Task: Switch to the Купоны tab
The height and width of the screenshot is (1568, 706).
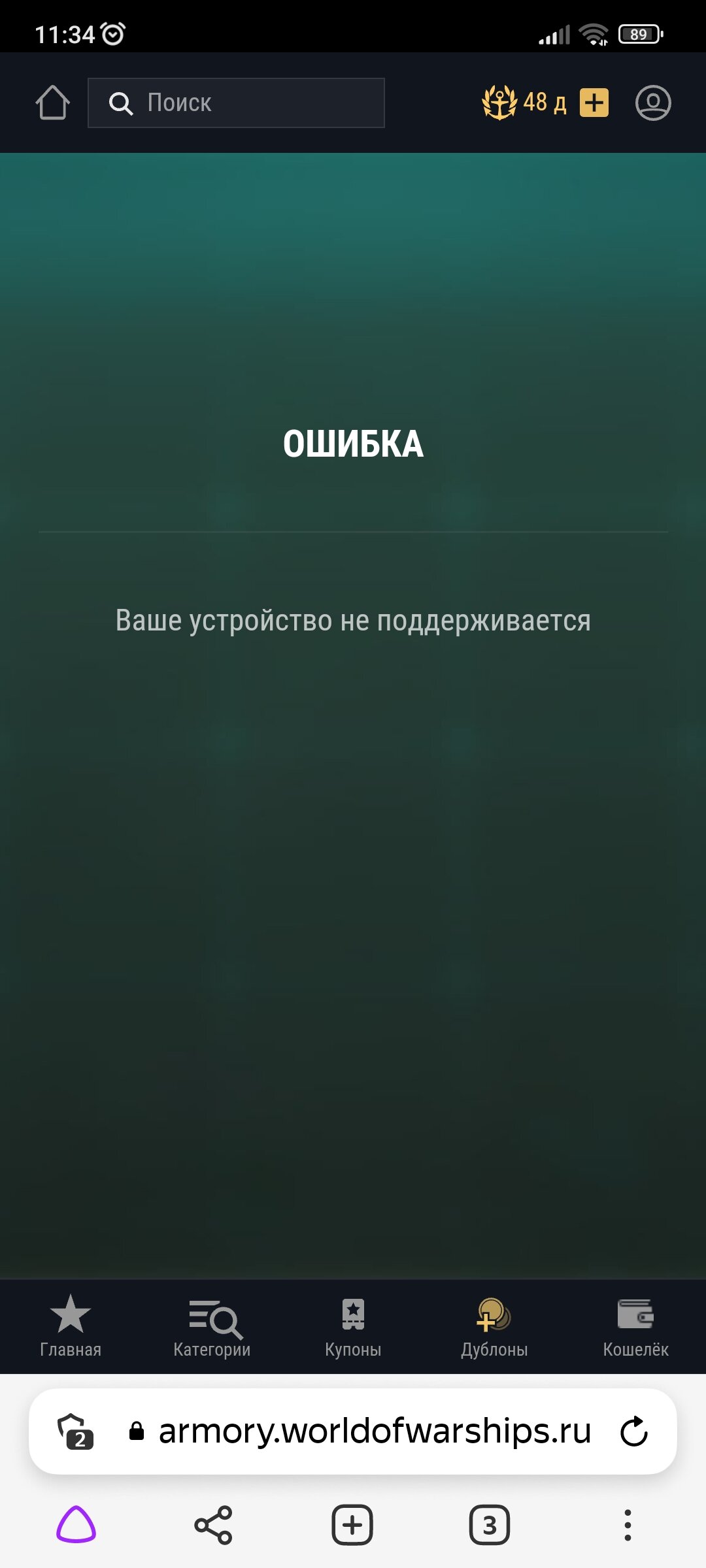Action: (x=353, y=1326)
